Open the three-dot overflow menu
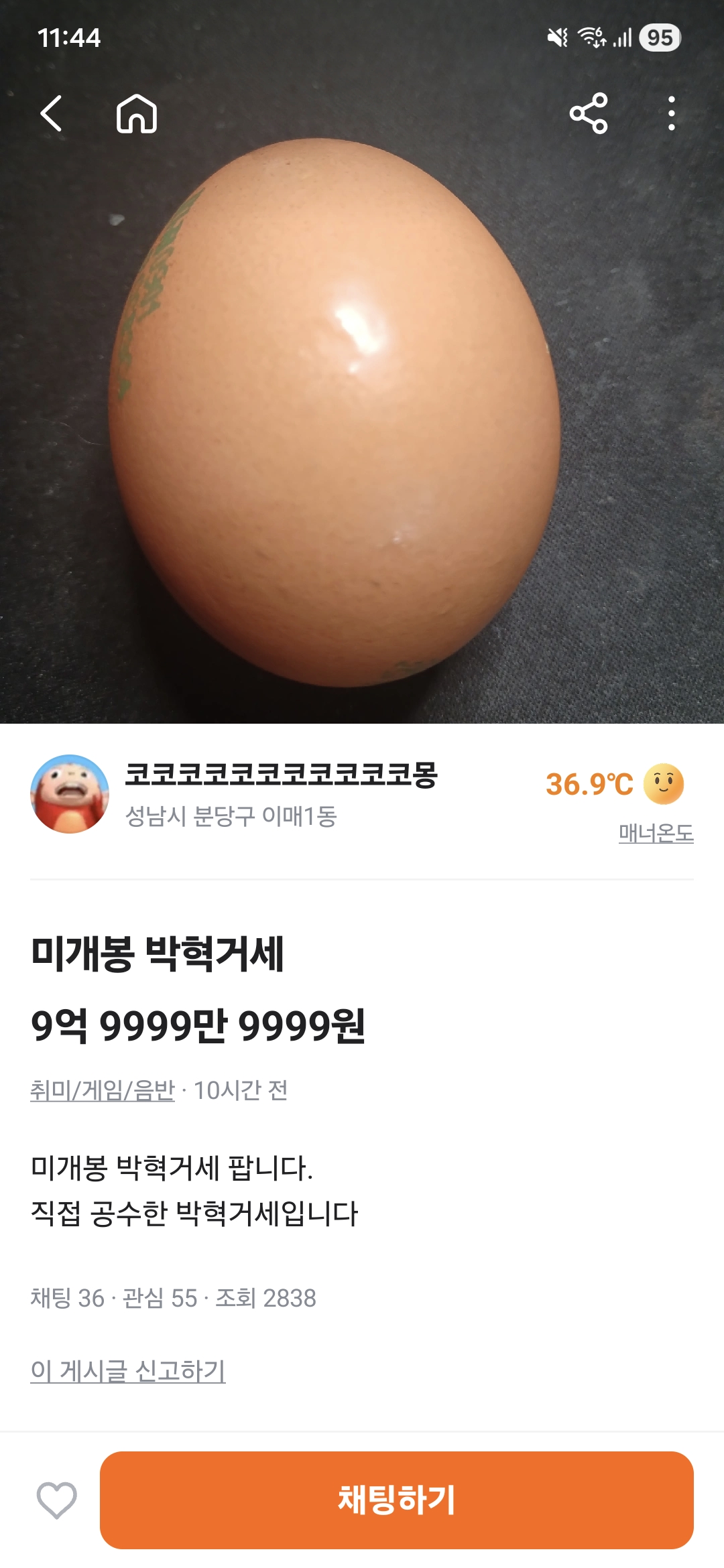This screenshot has height=1568, width=724. point(671,113)
